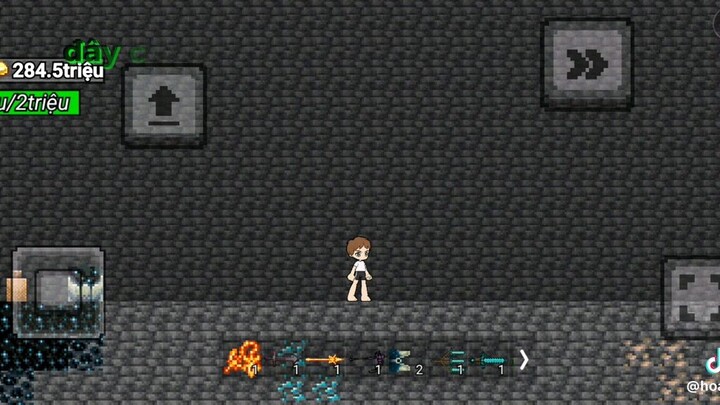Image resolution: width=720 pixels, height=405 pixels.
Task: Select the fire item in hotbar
Action: coord(241,358)
